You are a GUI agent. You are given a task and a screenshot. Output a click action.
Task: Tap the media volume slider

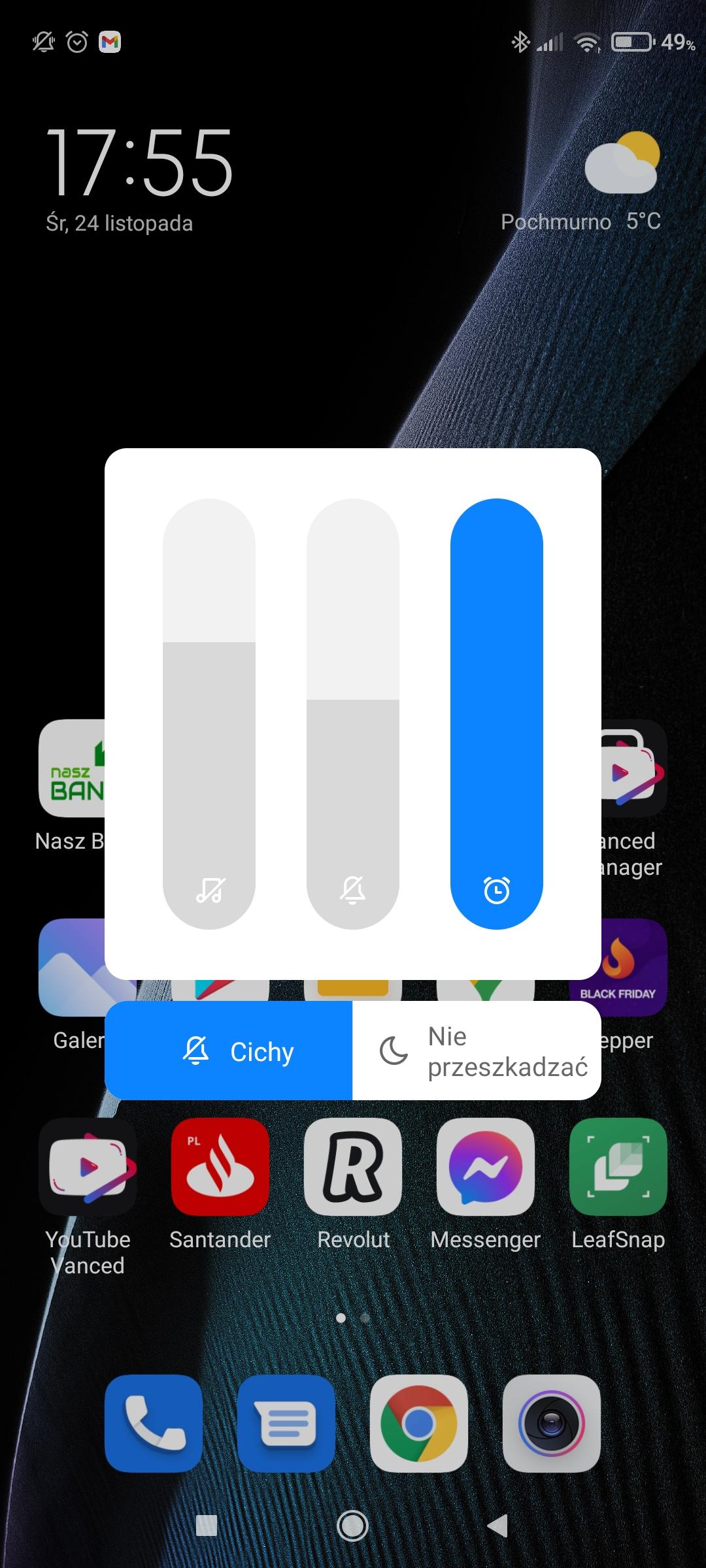(x=209, y=713)
